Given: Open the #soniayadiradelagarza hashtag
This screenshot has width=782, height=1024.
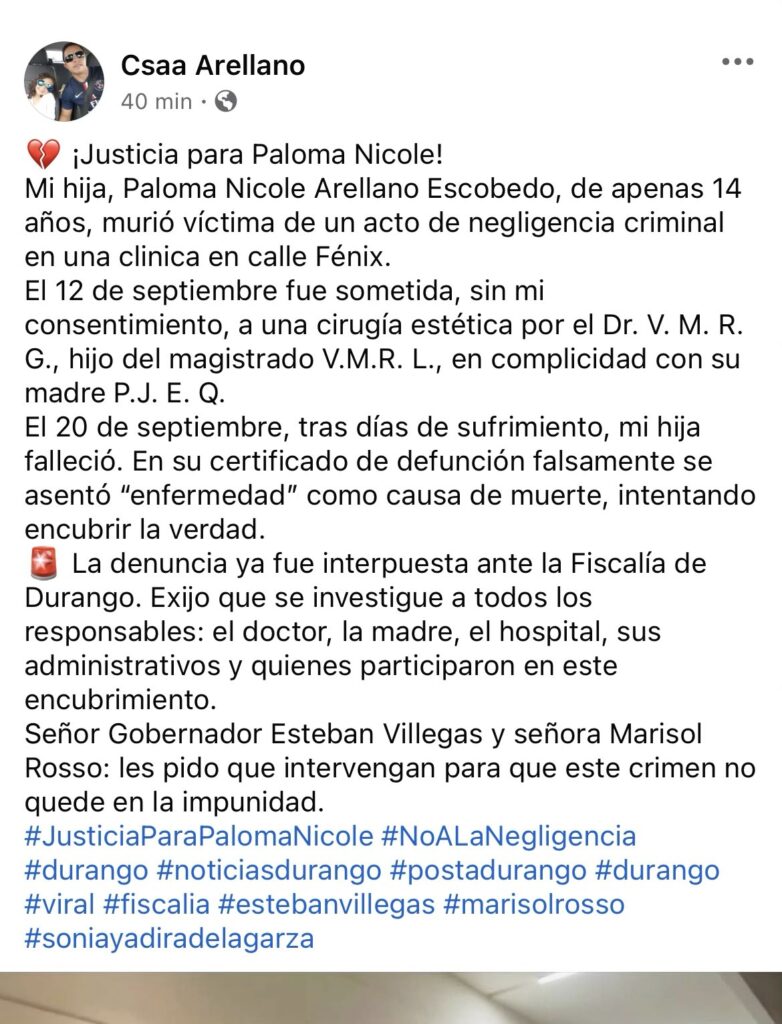Looking at the screenshot, I should [169, 940].
